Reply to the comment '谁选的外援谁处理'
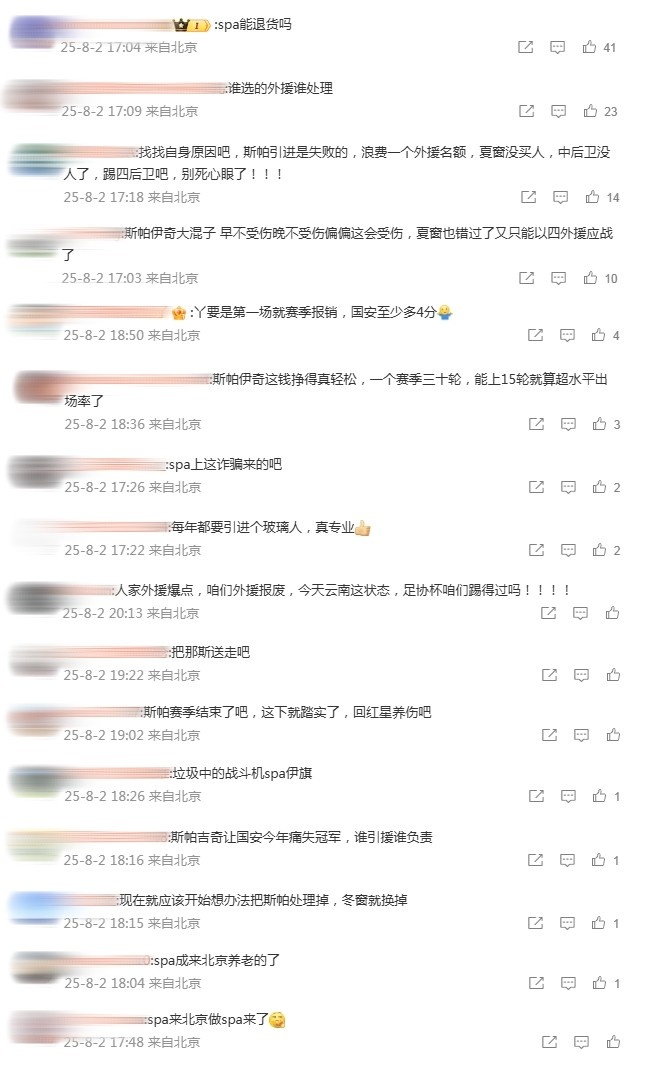645x1085 pixels. coord(559,111)
